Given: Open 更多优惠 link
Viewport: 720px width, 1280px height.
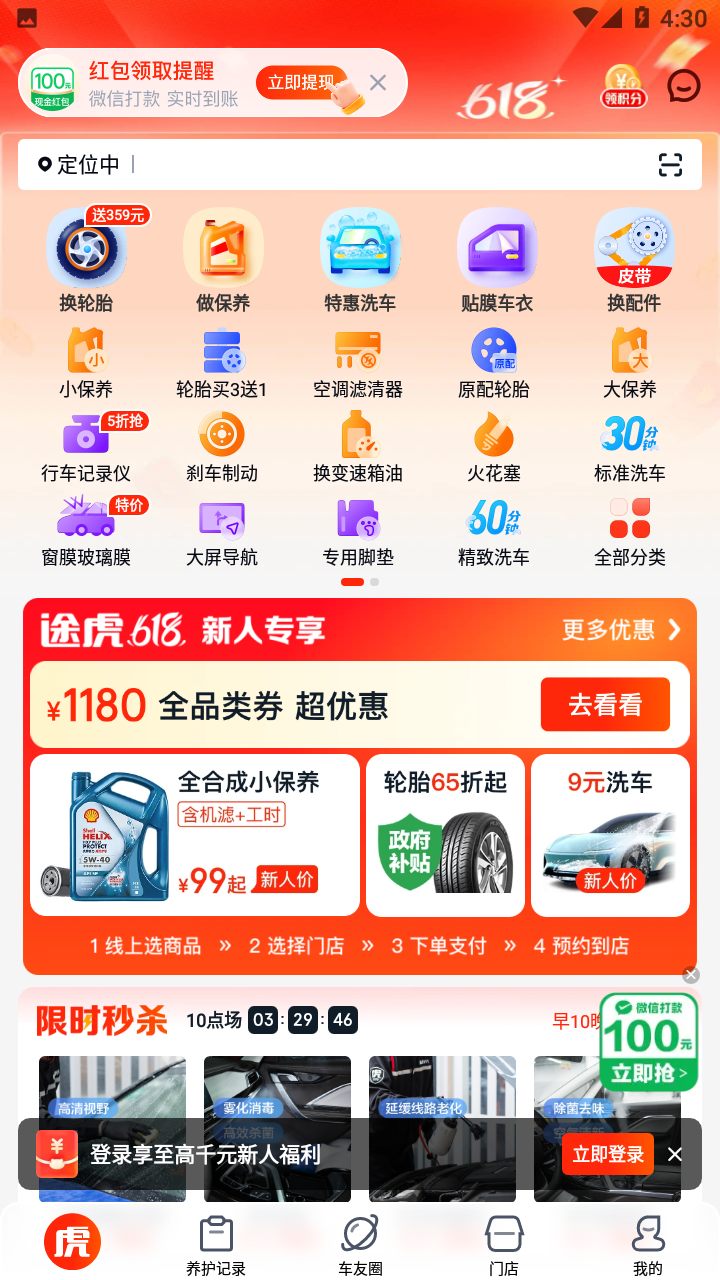Looking at the screenshot, I should [621, 629].
